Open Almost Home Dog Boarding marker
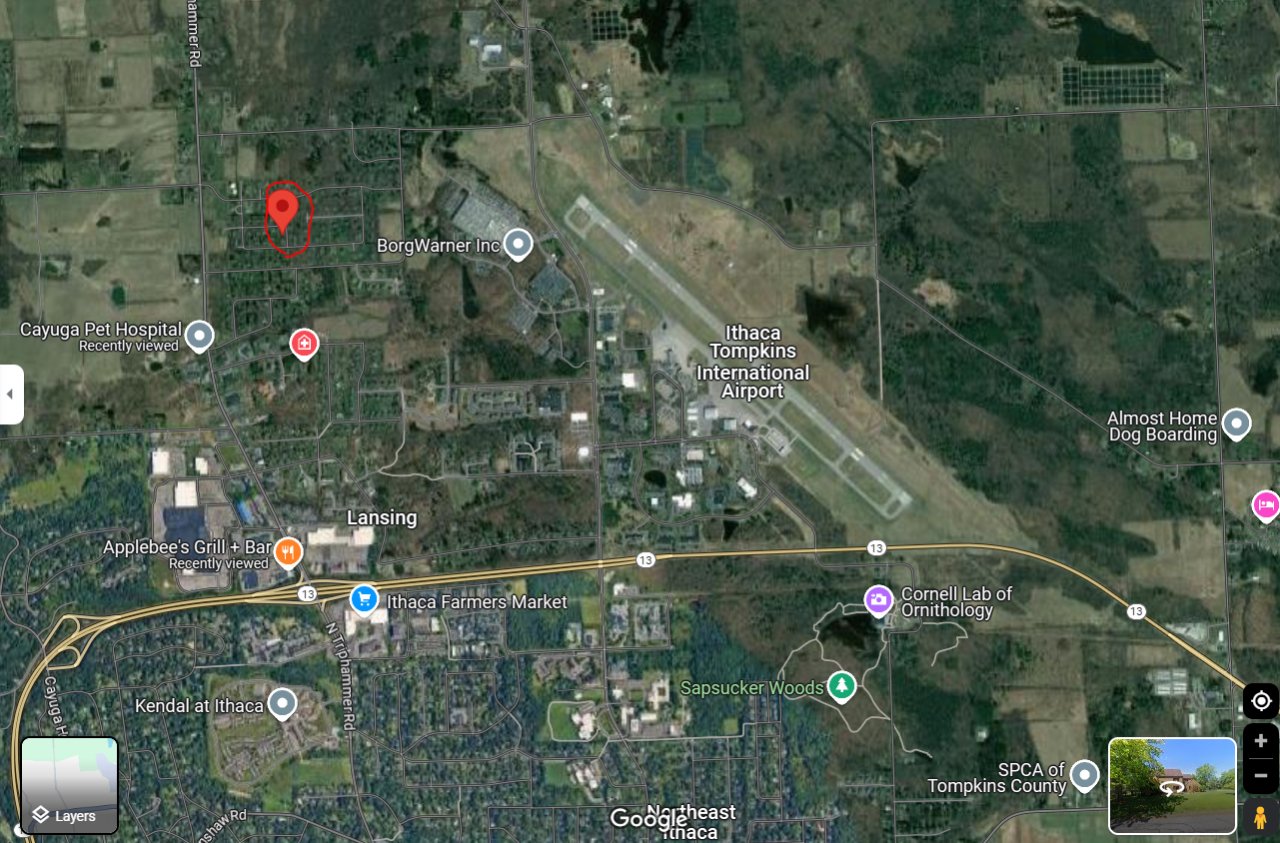Screen dimensions: 1280x843 tap(1237, 424)
